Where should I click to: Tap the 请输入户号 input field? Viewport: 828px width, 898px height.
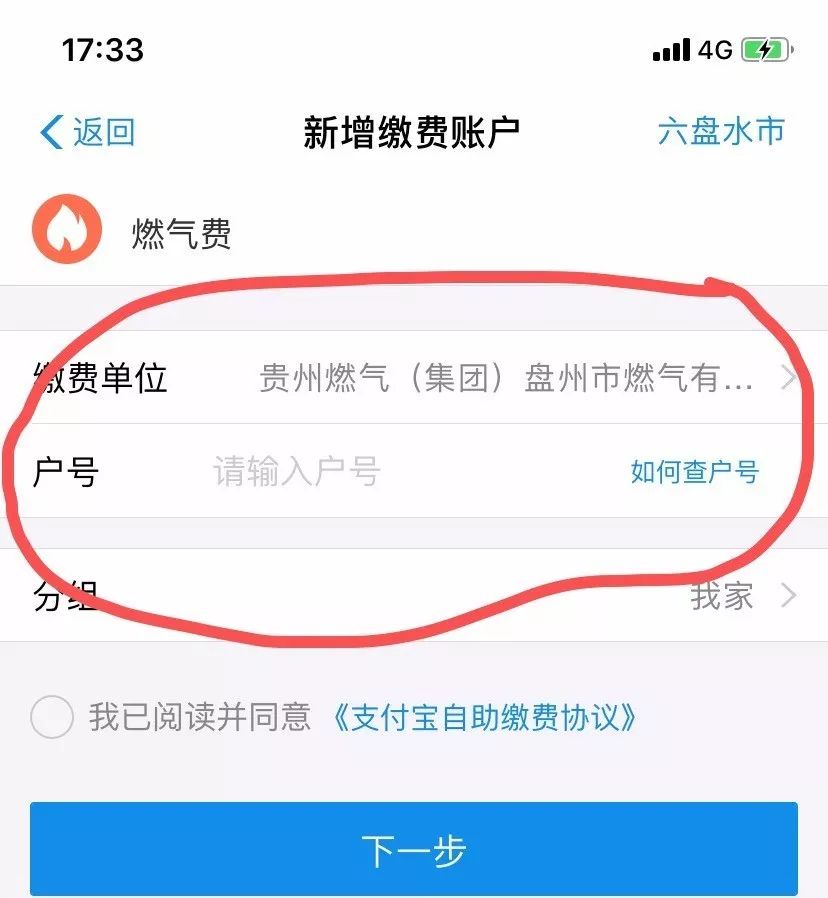[x=295, y=470]
